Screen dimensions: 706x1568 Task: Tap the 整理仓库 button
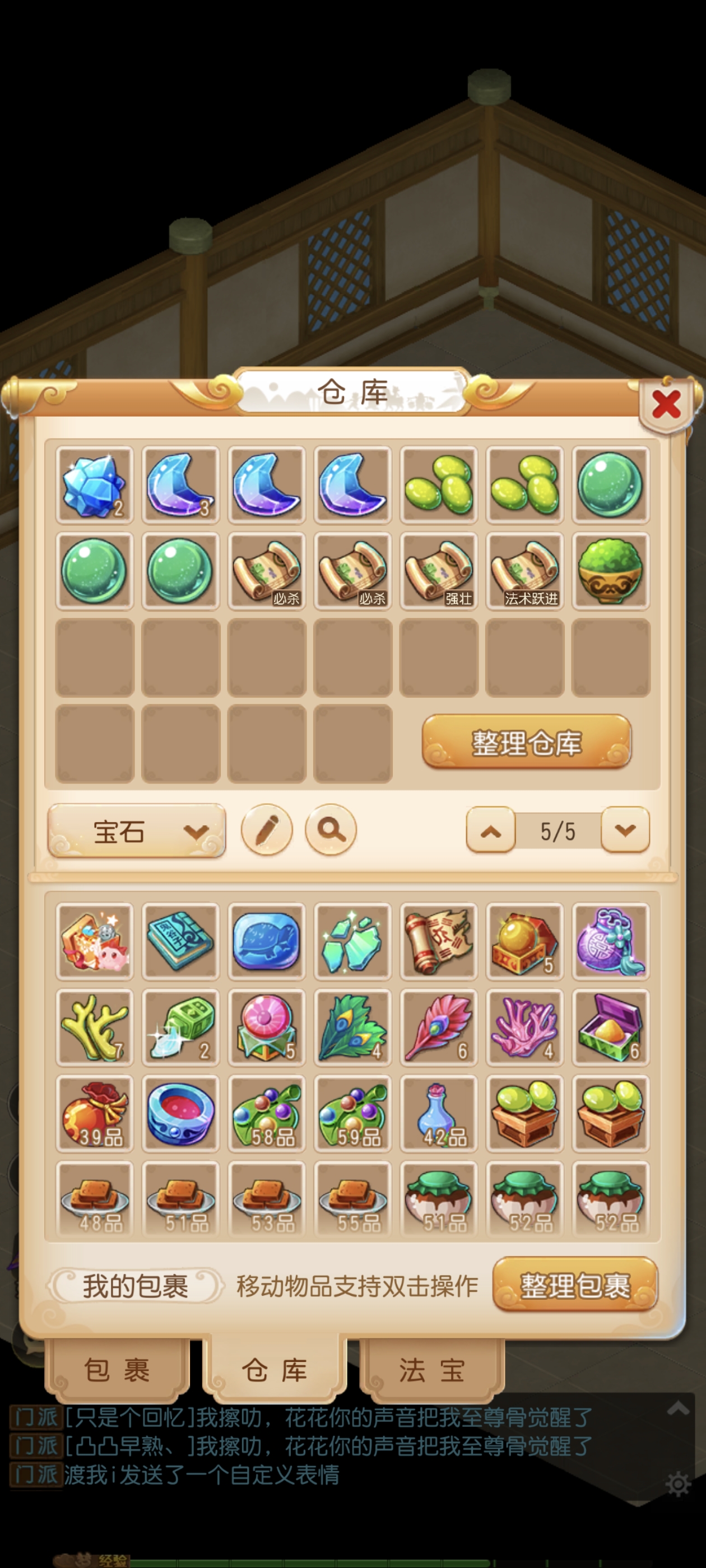point(526,742)
